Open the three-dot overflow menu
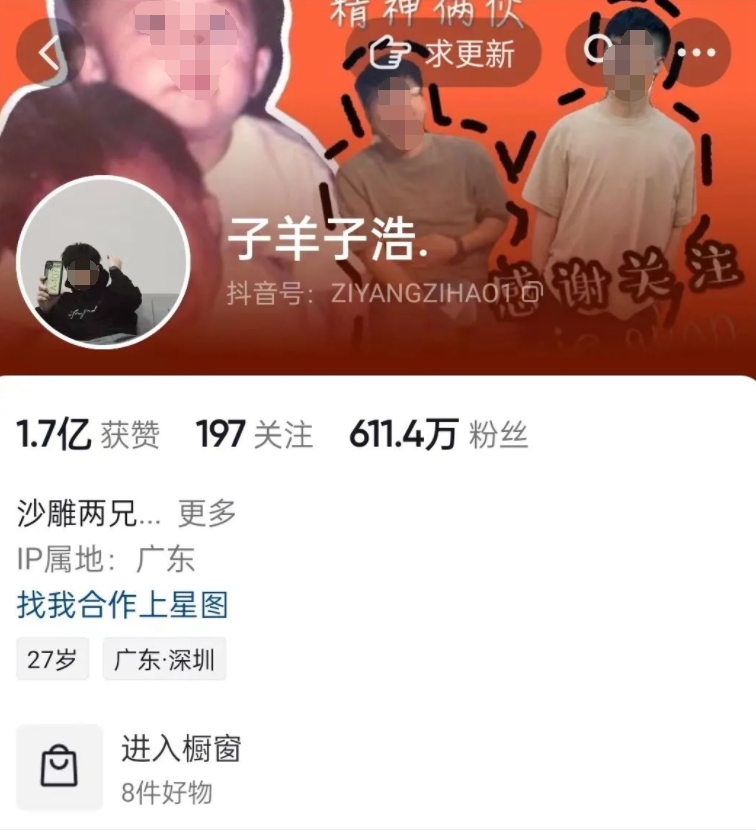The image size is (756, 831). [696, 52]
